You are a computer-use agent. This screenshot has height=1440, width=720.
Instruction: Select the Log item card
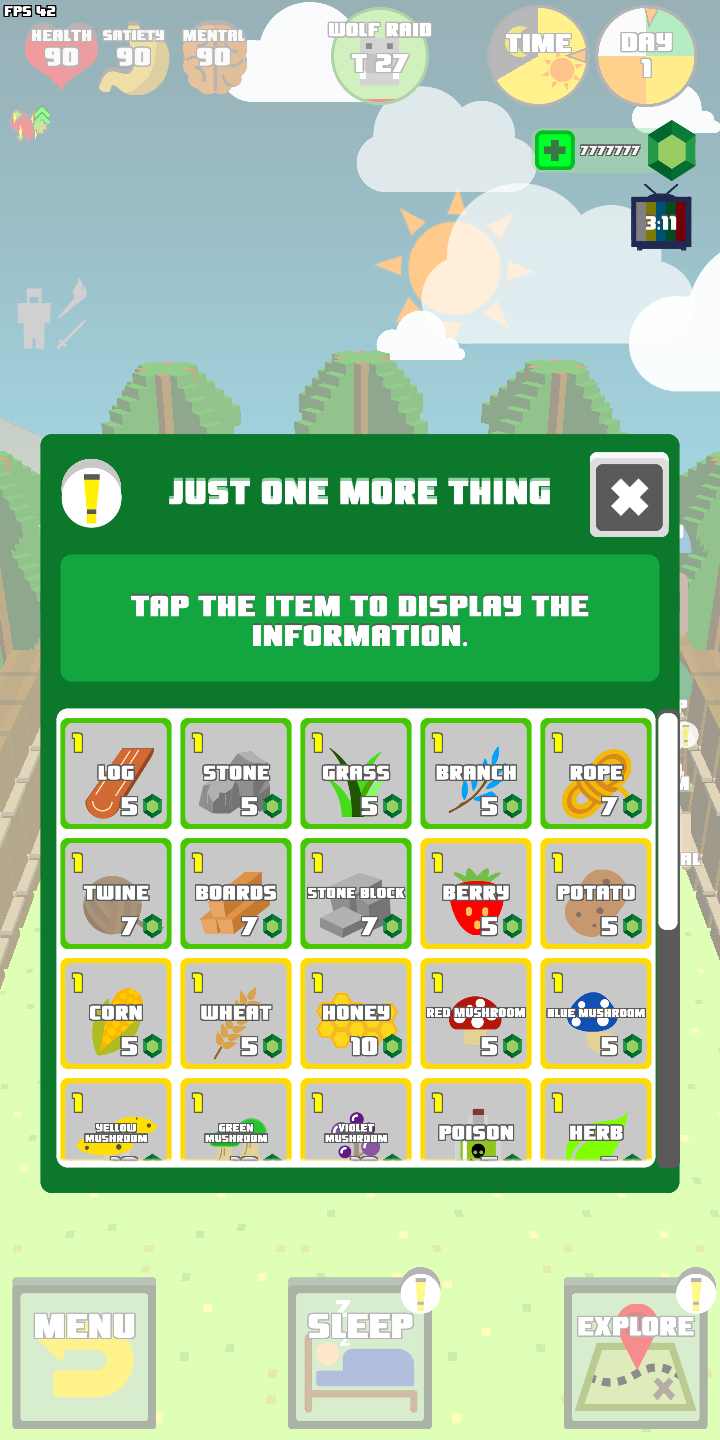pyautogui.click(x=116, y=773)
